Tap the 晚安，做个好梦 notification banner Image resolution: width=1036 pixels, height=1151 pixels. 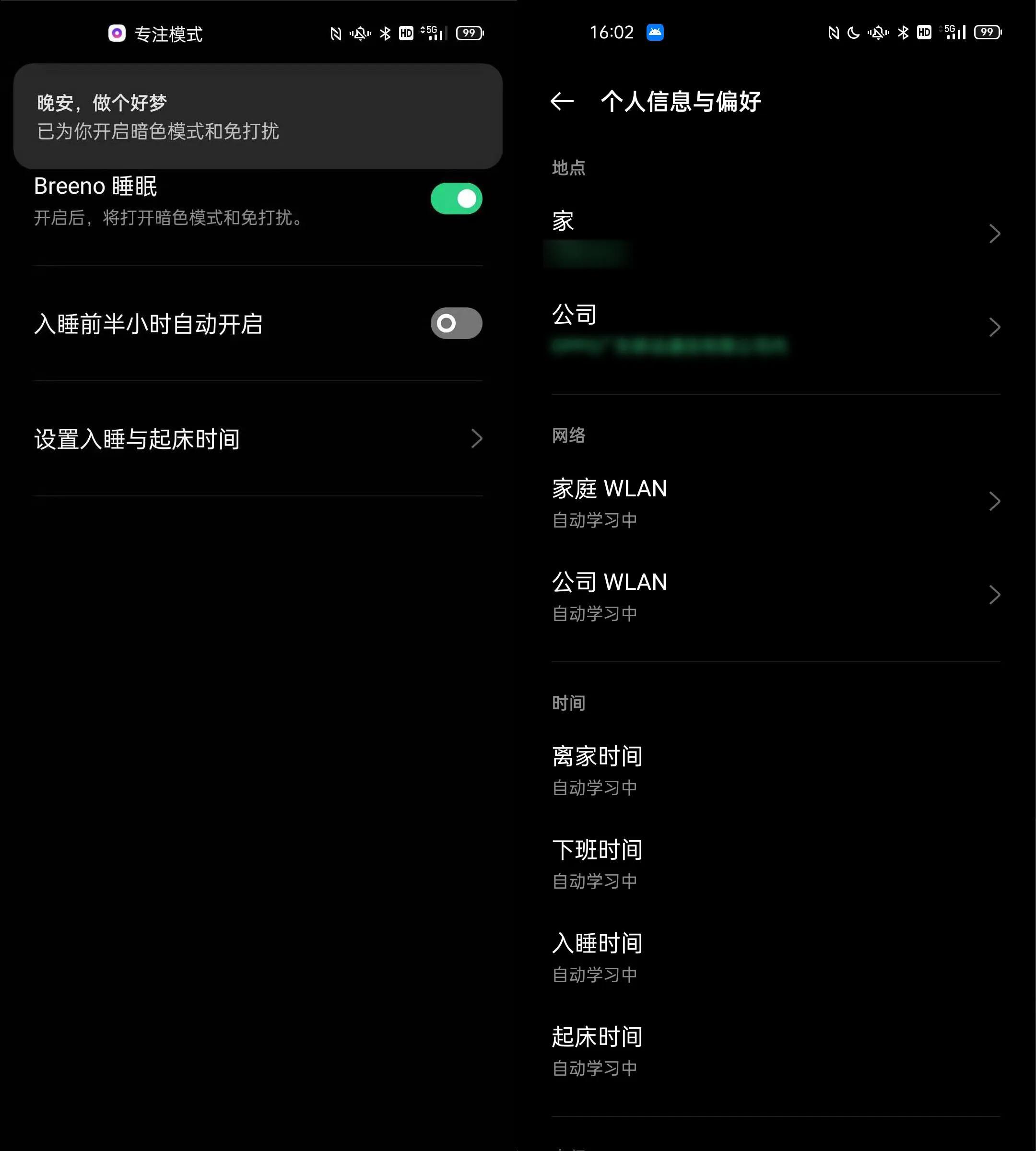(x=258, y=116)
